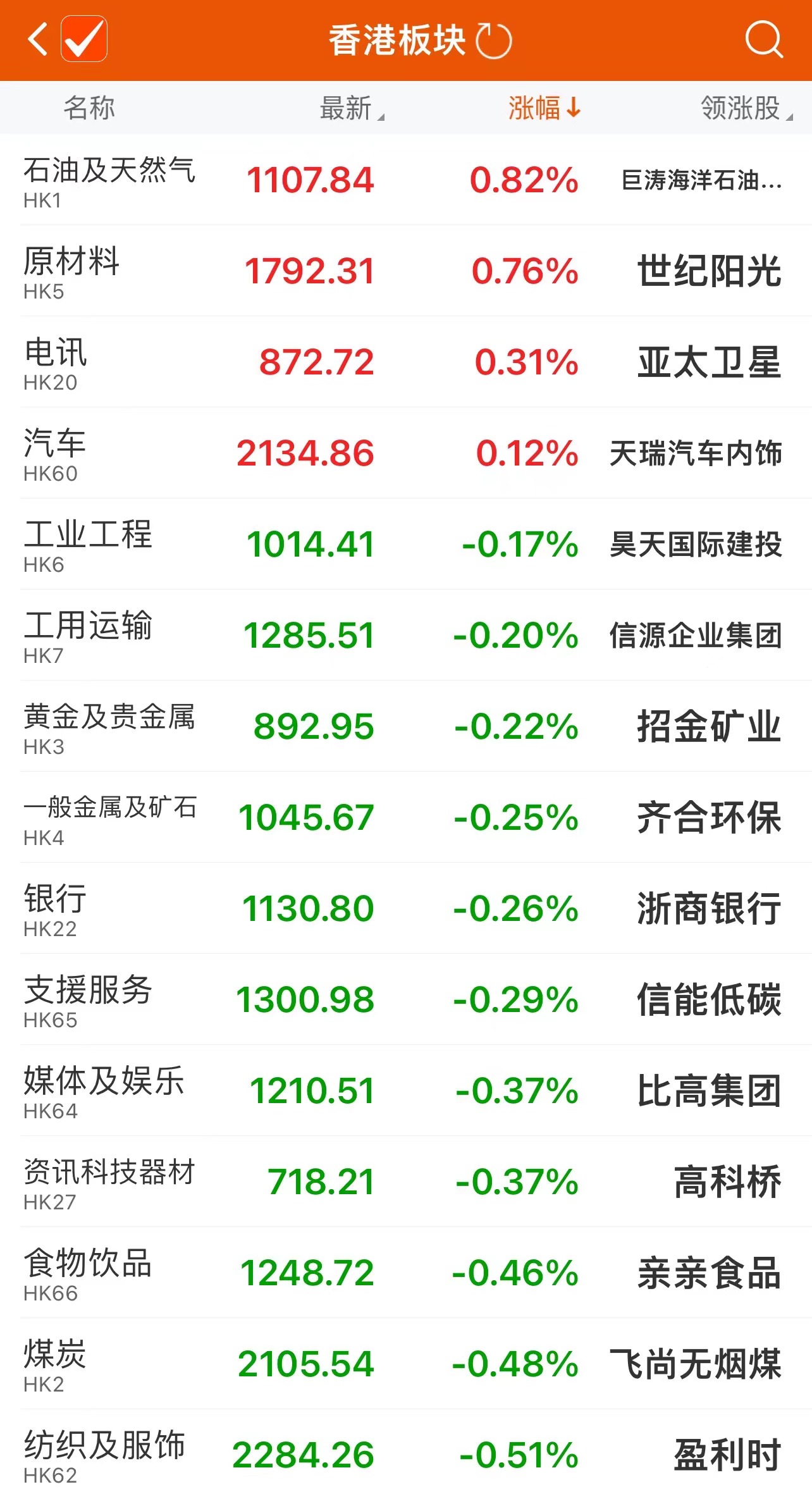This screenshot has width=812, height=1494.
Task: Go back using the top-left arrow
Action: coord(38,39)
